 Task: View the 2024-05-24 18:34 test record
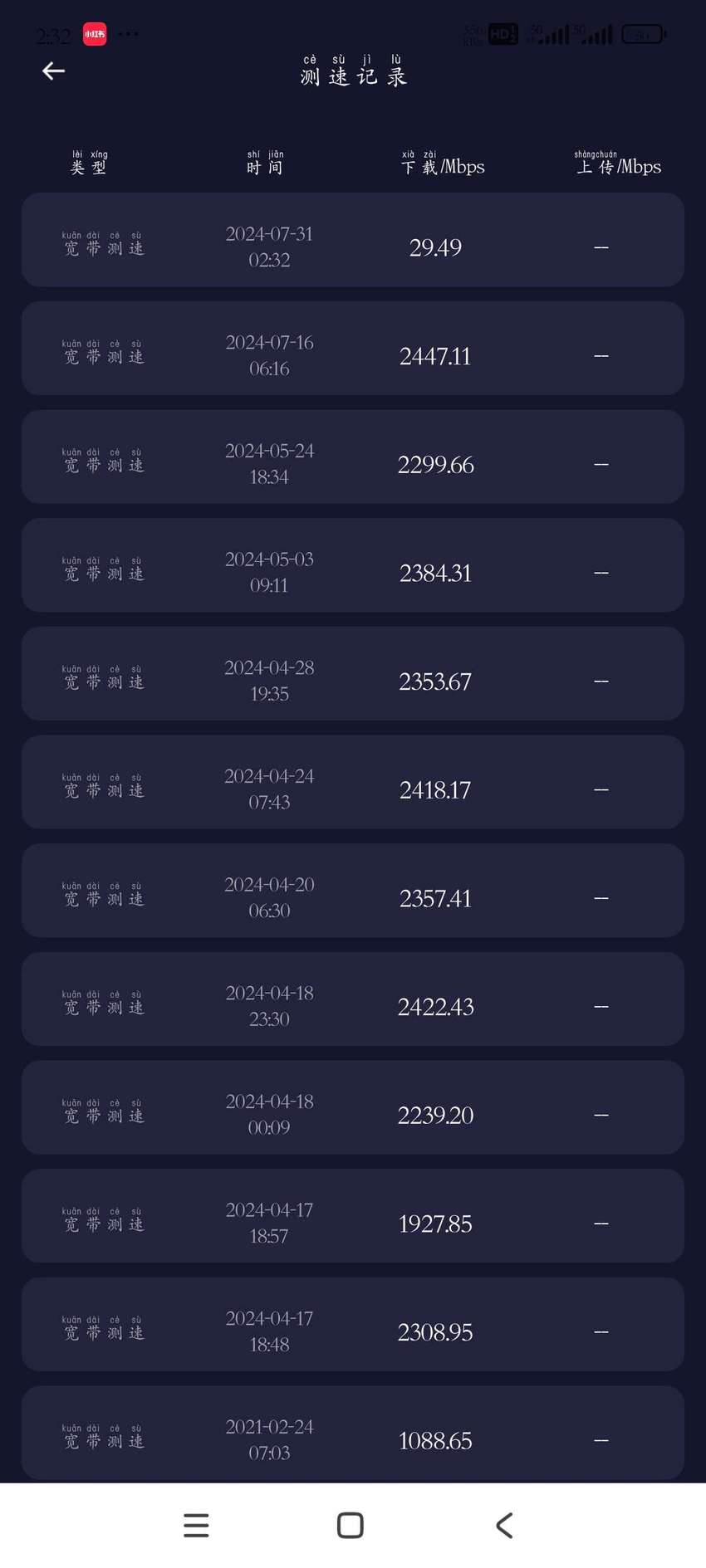(352, 457)
